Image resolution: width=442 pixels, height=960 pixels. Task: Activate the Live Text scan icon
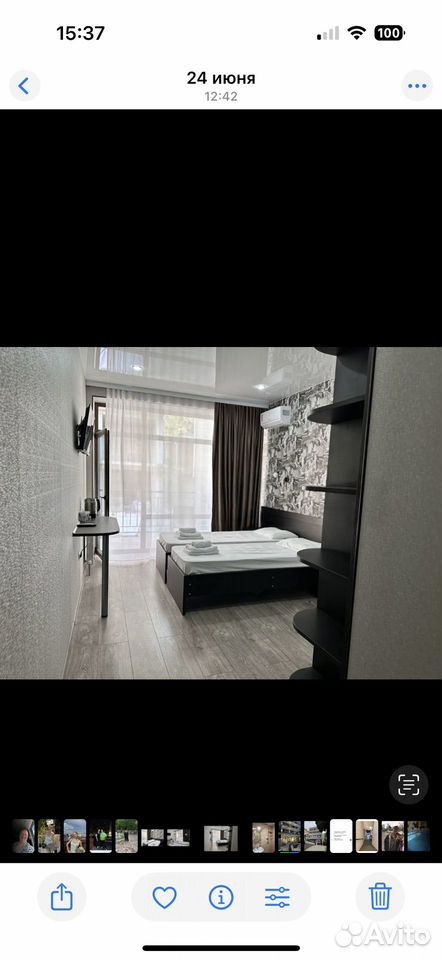coord(408,784)
